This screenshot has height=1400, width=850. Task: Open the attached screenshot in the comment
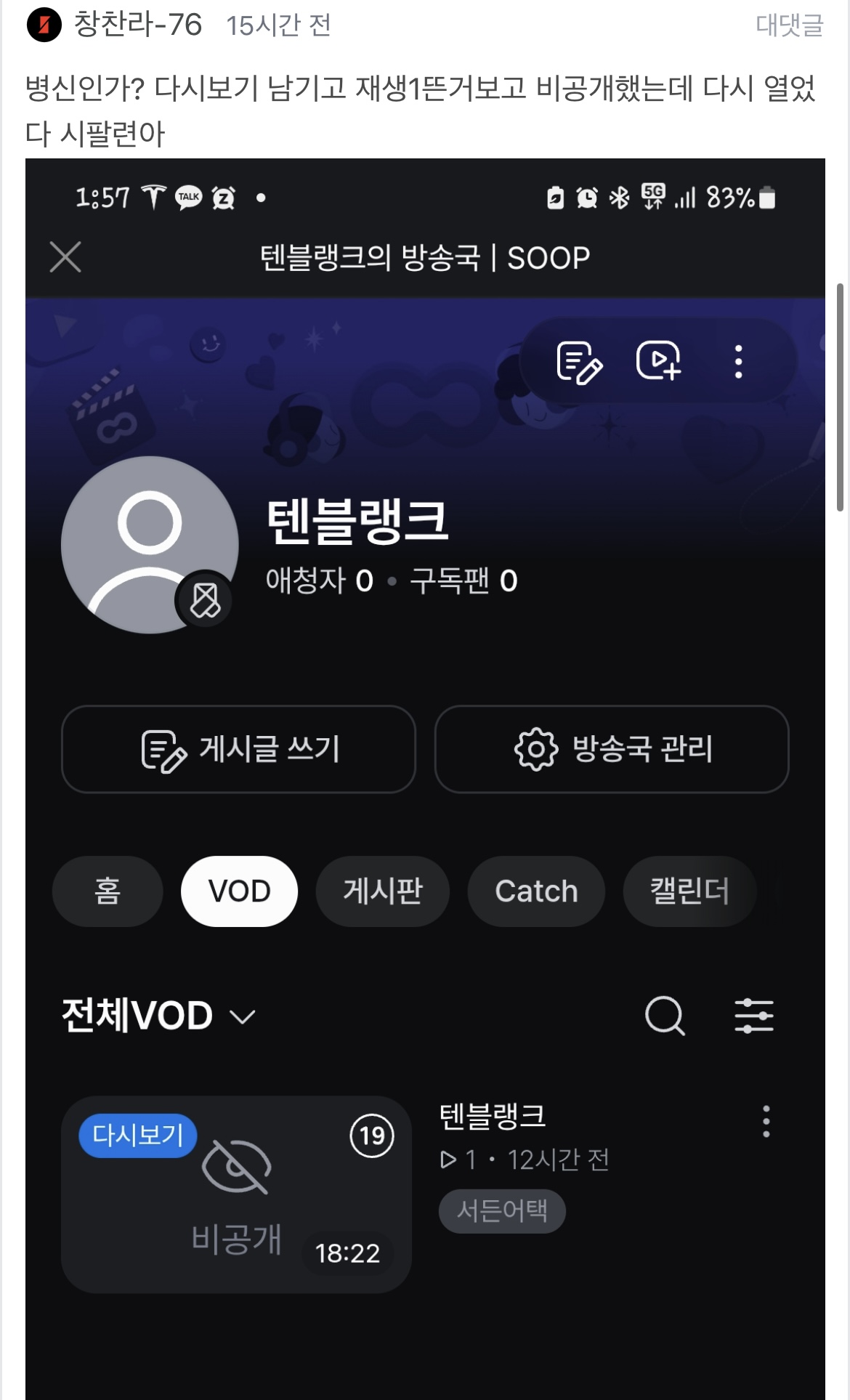(425, 777)
